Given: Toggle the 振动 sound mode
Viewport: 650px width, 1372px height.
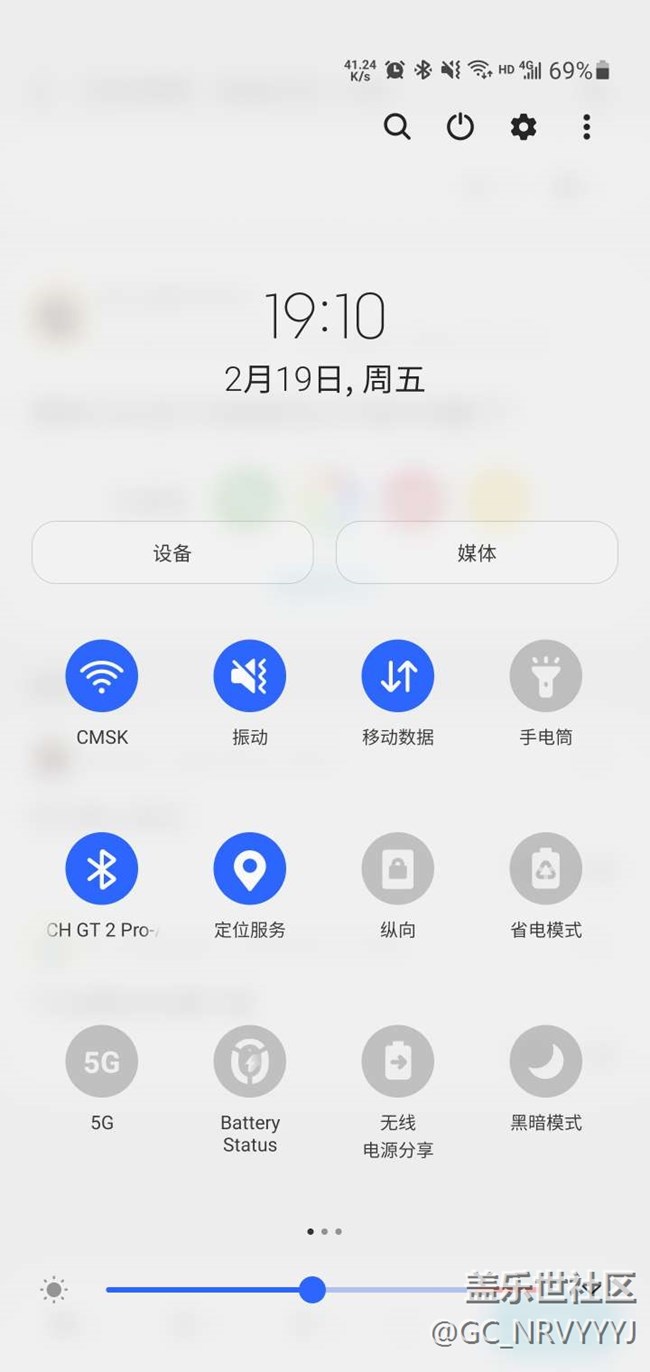Looking at the screenshot, I should click(x=250, y=677).
